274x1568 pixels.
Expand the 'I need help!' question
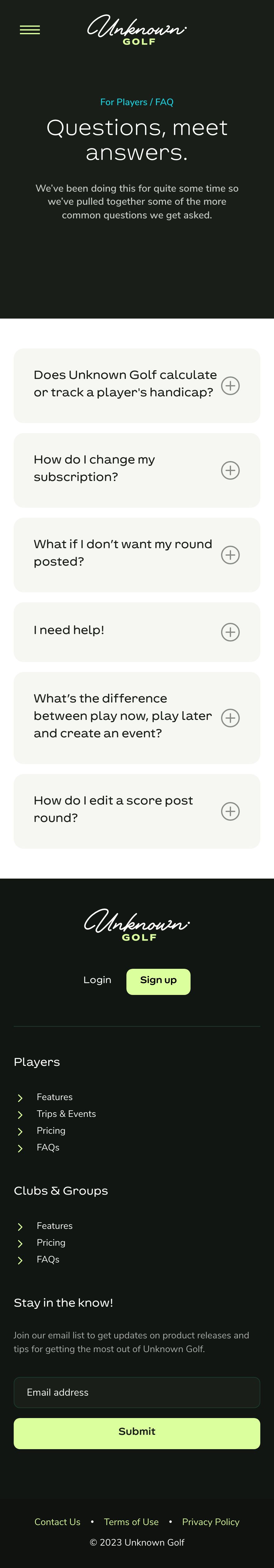[230, 632]
